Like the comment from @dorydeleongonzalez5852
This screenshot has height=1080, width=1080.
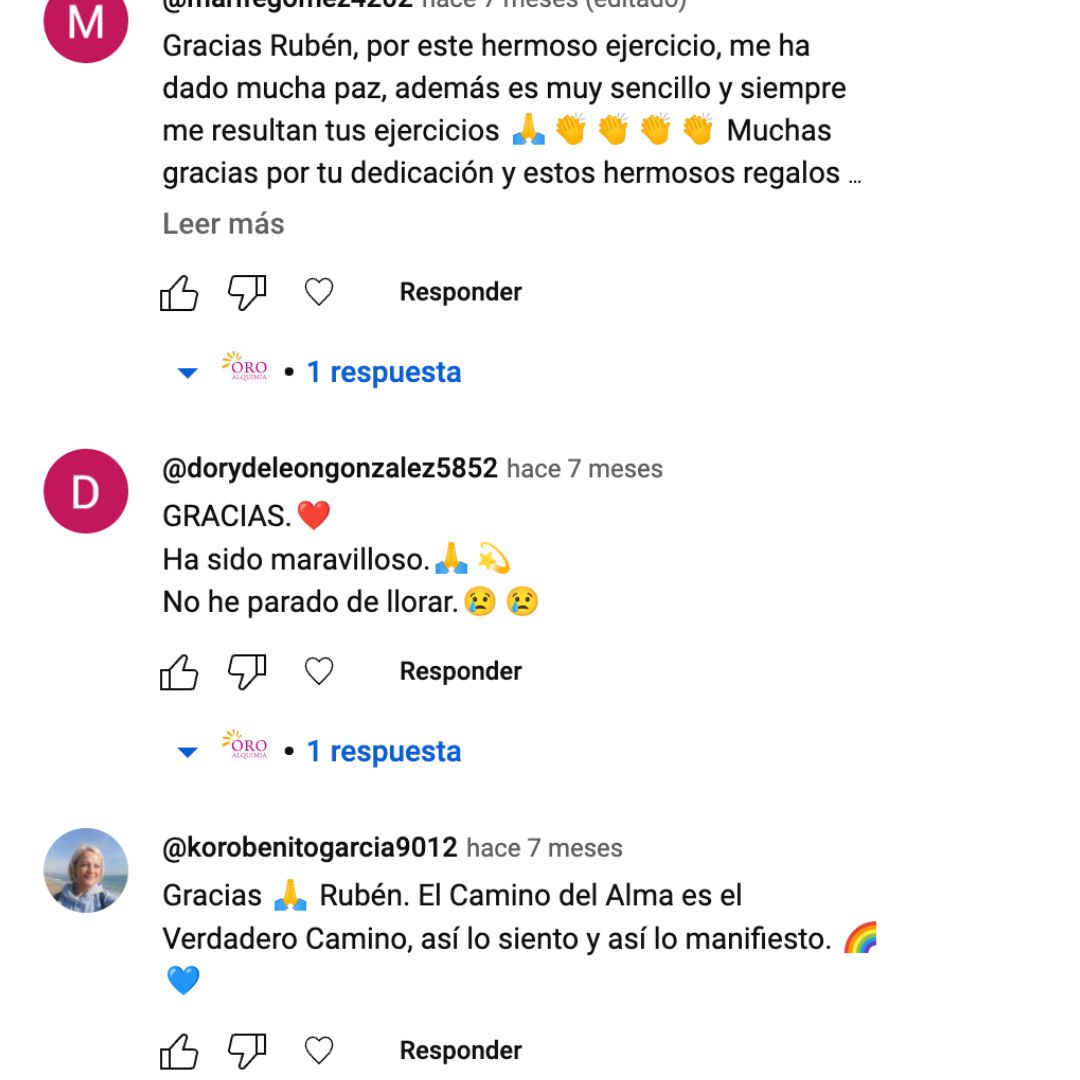(179, 672)
